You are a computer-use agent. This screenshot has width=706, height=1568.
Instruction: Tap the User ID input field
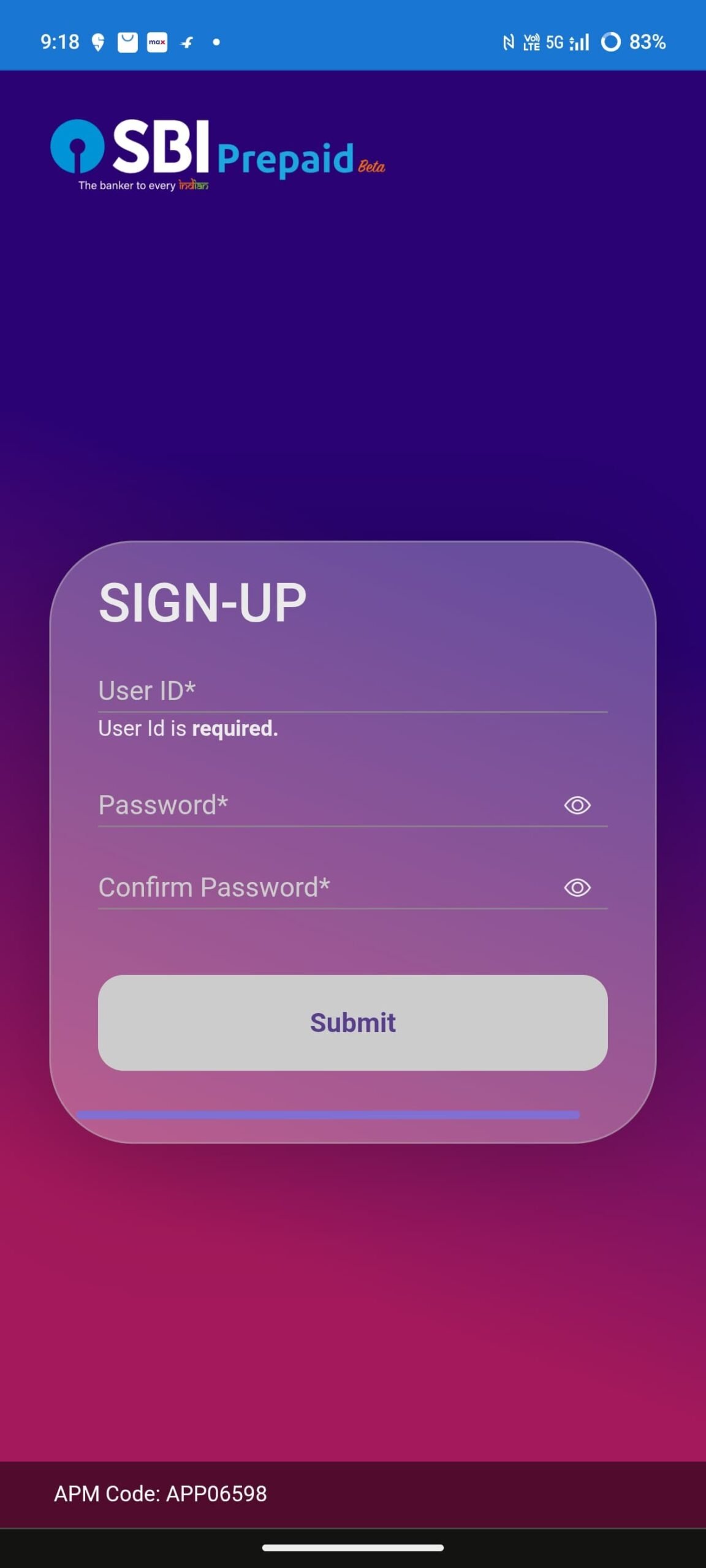point(352,691)
